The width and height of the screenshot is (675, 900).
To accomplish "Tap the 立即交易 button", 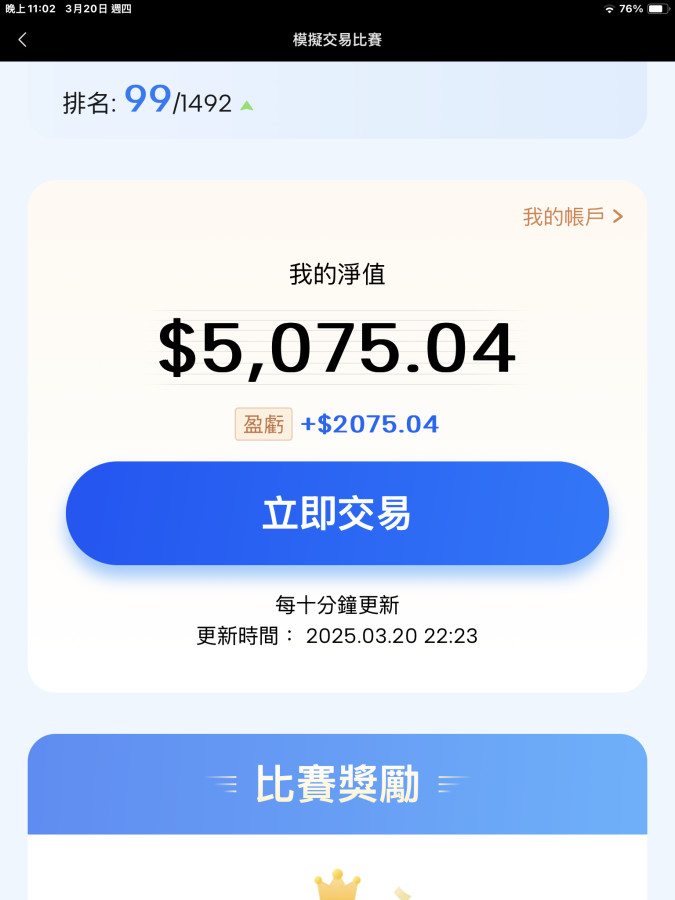I will 337,513.
